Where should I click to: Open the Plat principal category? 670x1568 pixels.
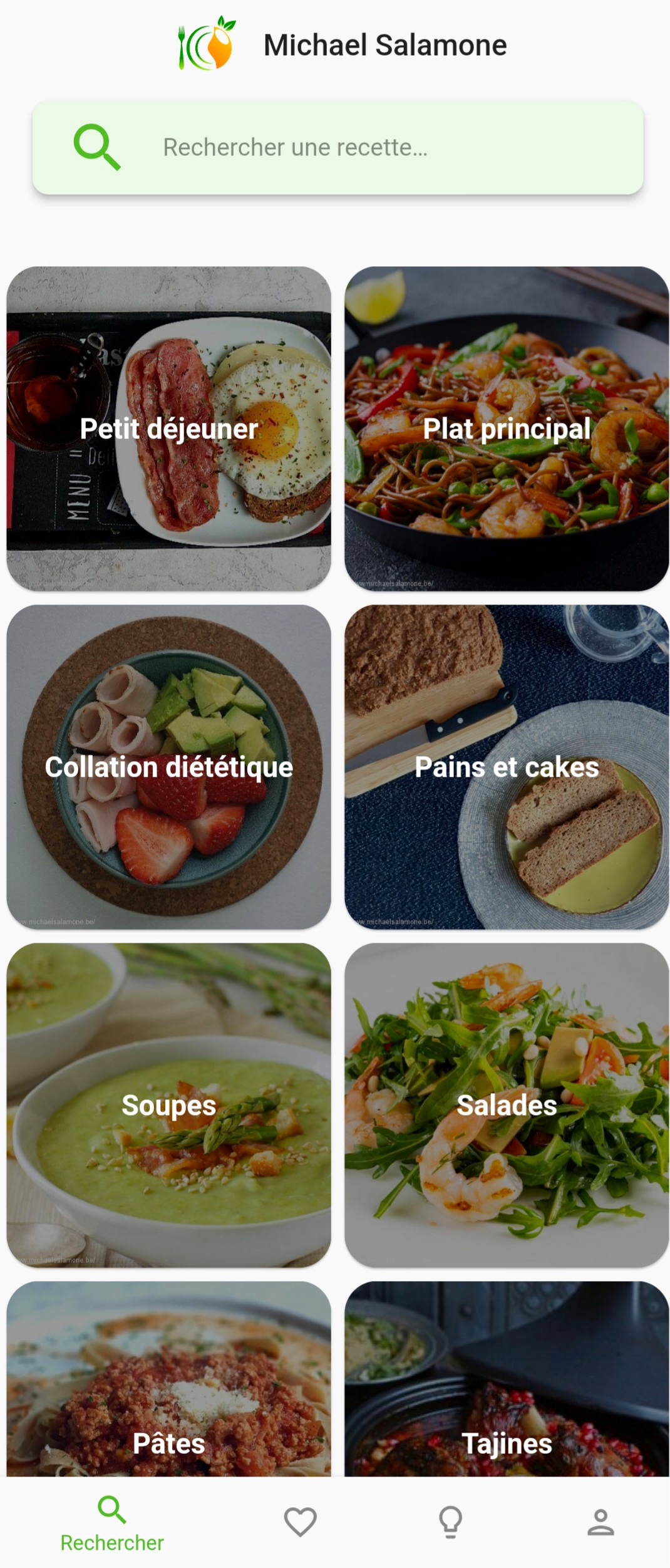click(507, 429)
